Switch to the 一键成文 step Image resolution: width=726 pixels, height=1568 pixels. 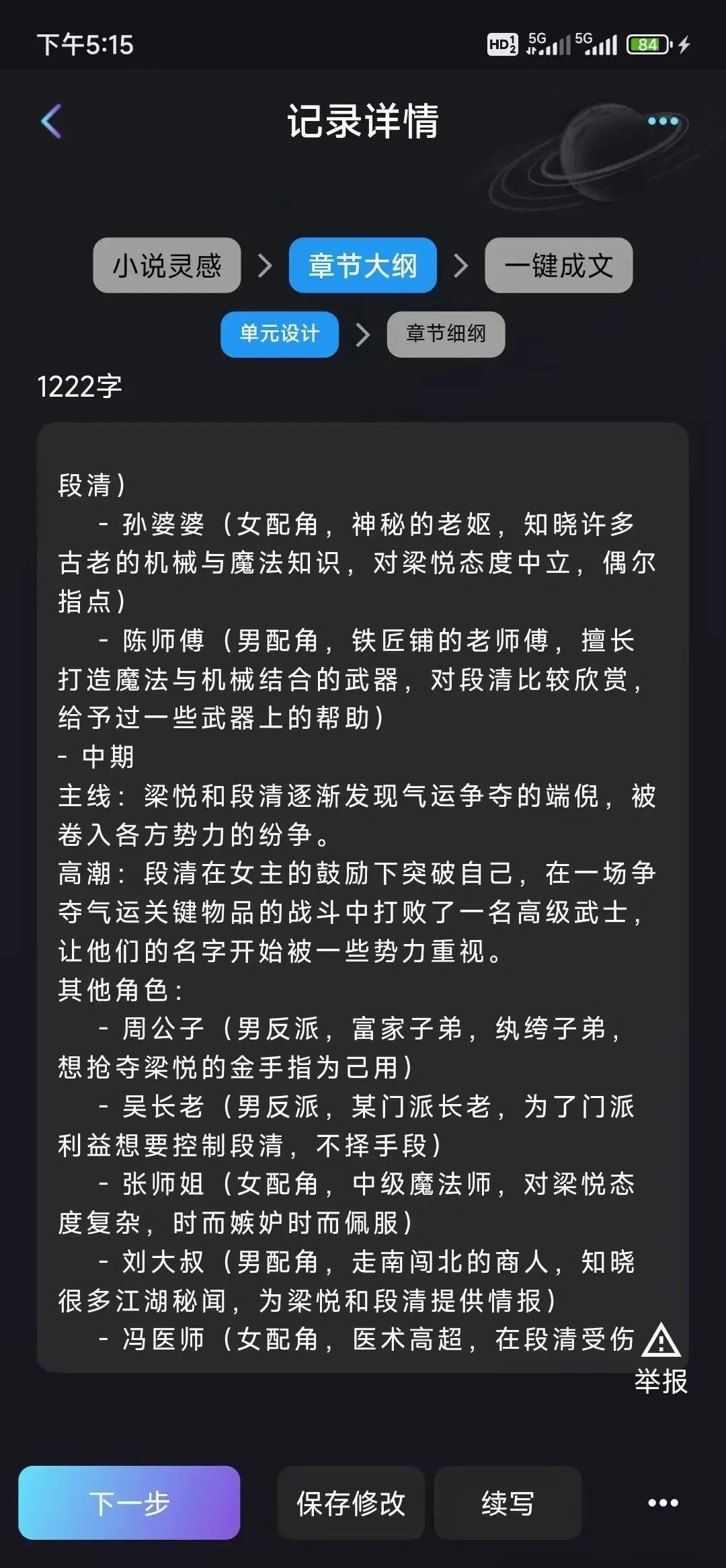click(559, 265)
